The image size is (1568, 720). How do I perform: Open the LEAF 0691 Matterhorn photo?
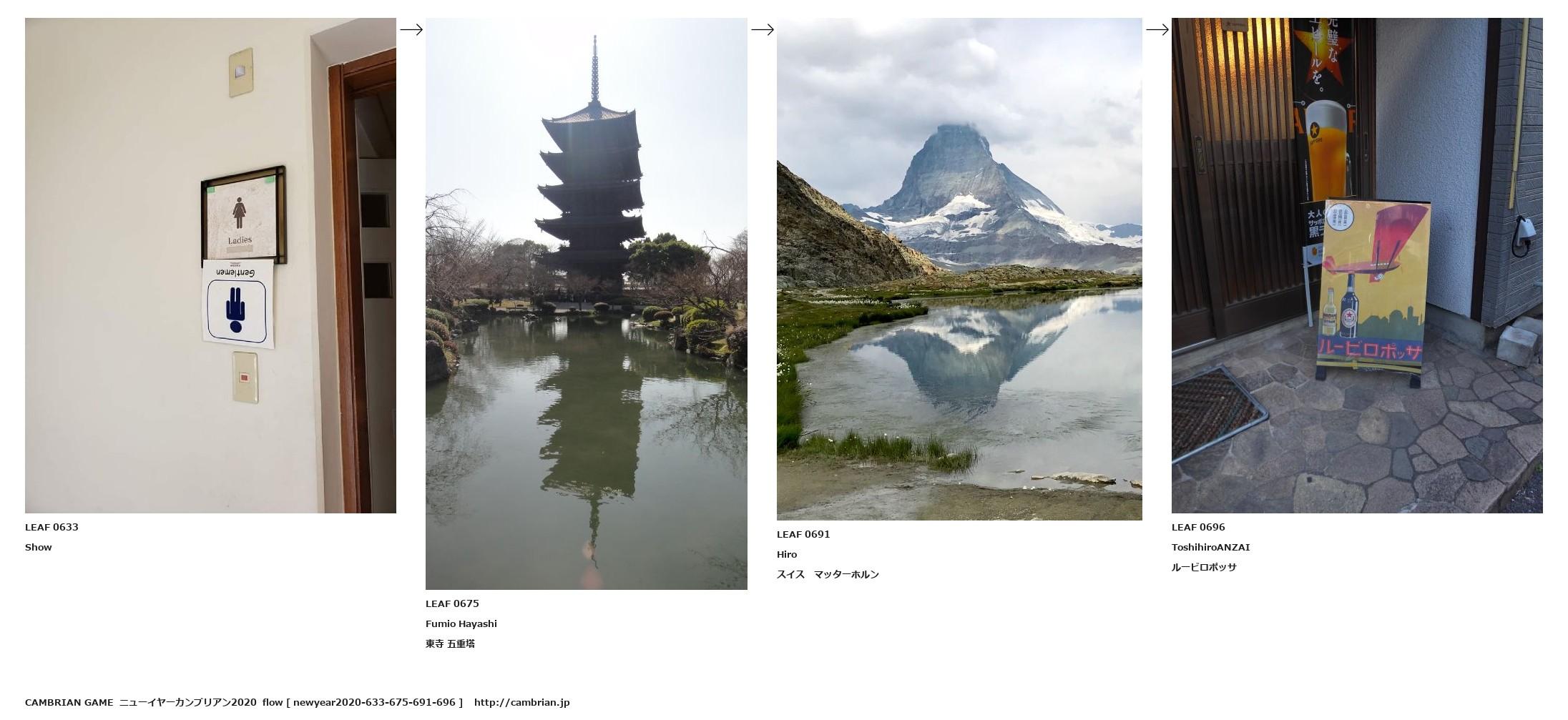[959, 269]
